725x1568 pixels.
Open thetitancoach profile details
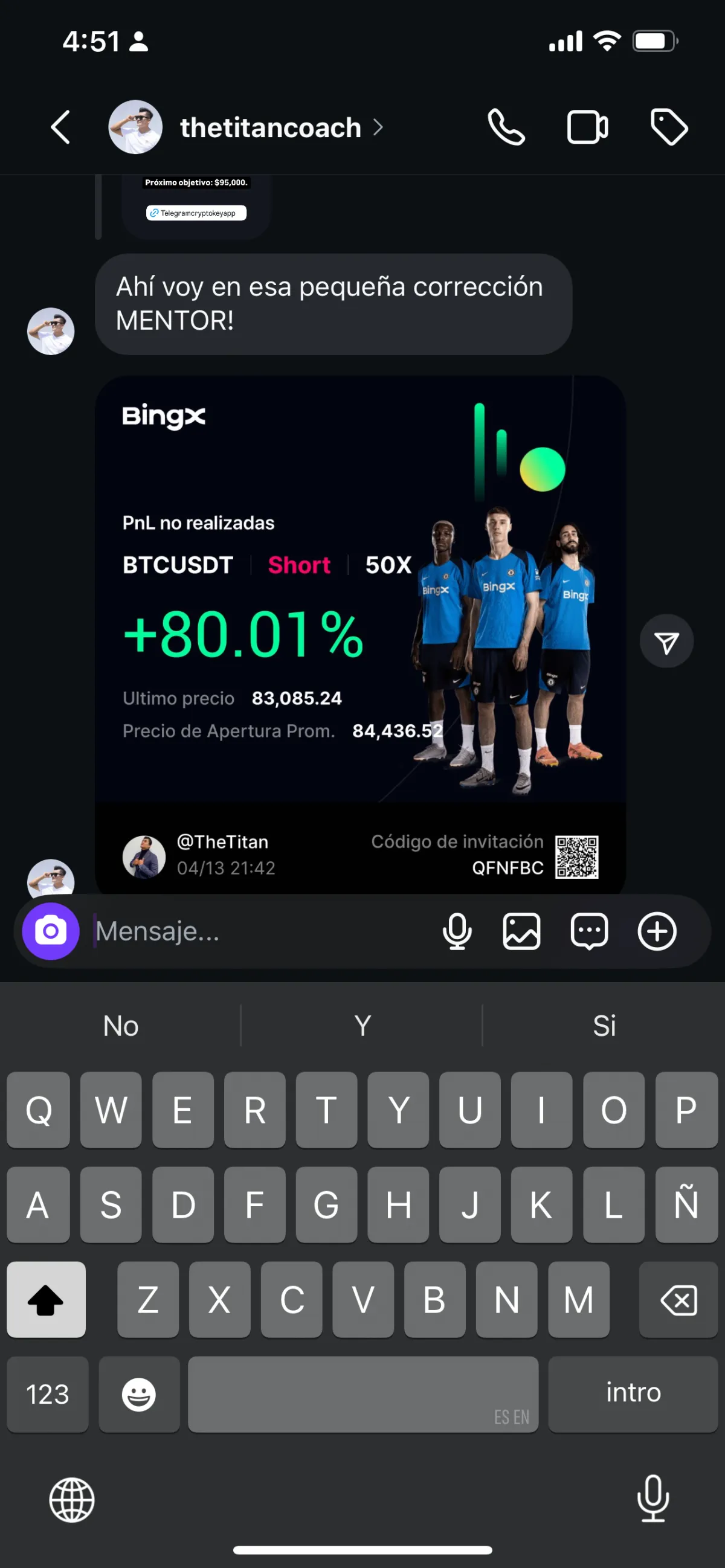click(x=270, y=127)
